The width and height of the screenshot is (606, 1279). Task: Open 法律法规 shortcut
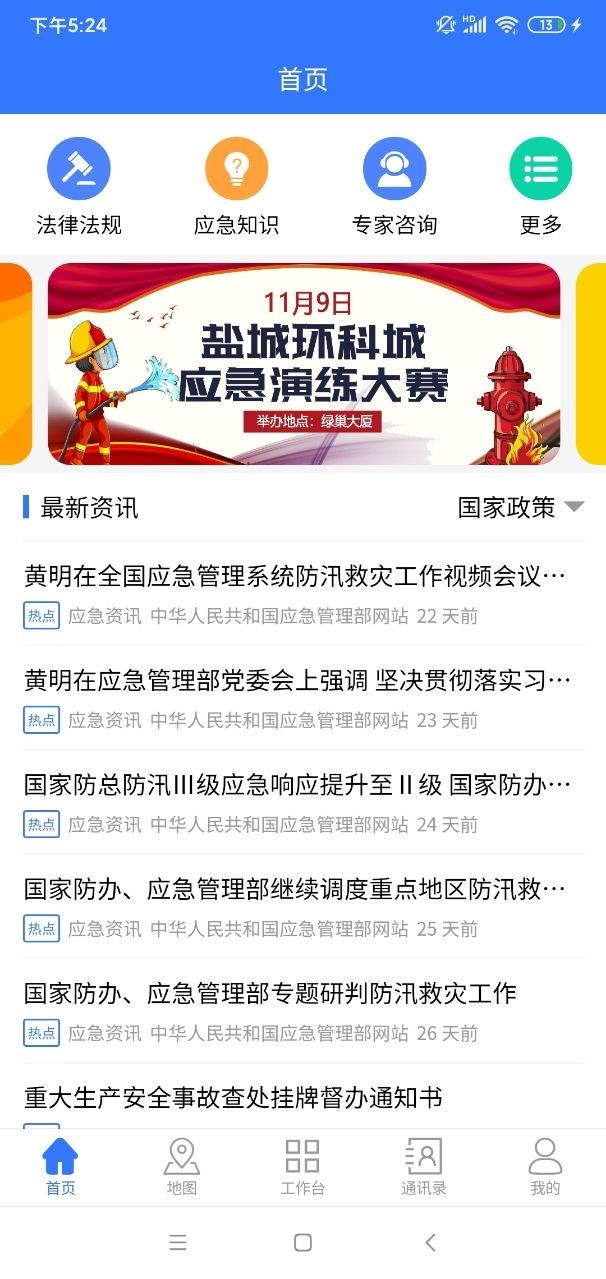[x=79, y=187]
